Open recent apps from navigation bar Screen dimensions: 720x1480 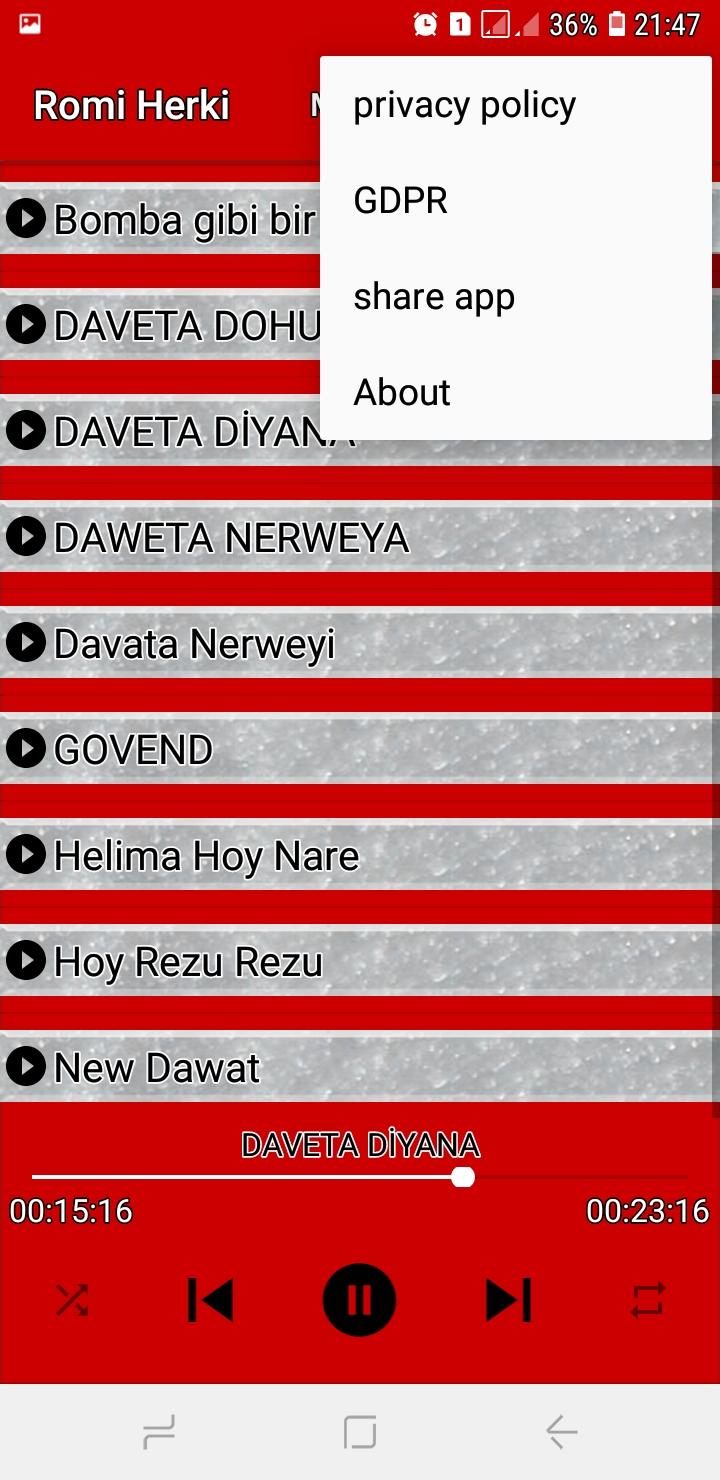(159, 1433)
